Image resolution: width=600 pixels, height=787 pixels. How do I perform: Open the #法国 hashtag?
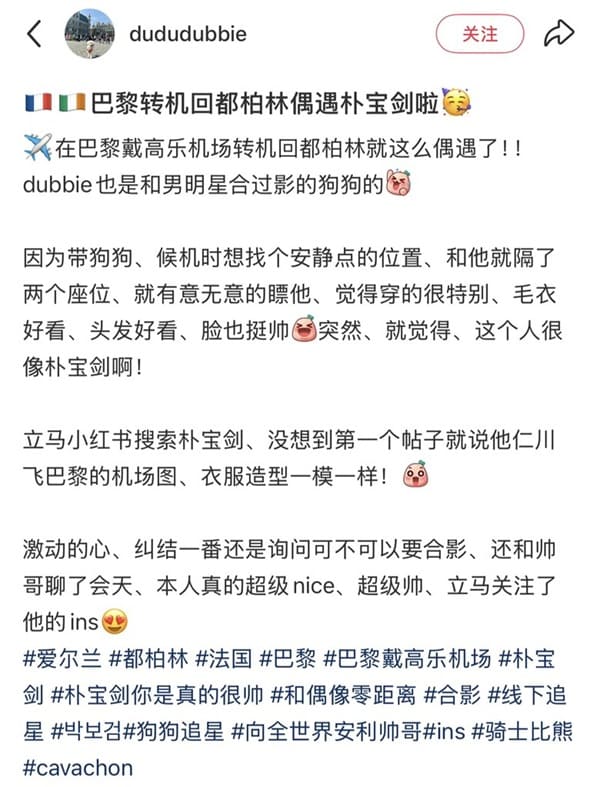point(226,658)
